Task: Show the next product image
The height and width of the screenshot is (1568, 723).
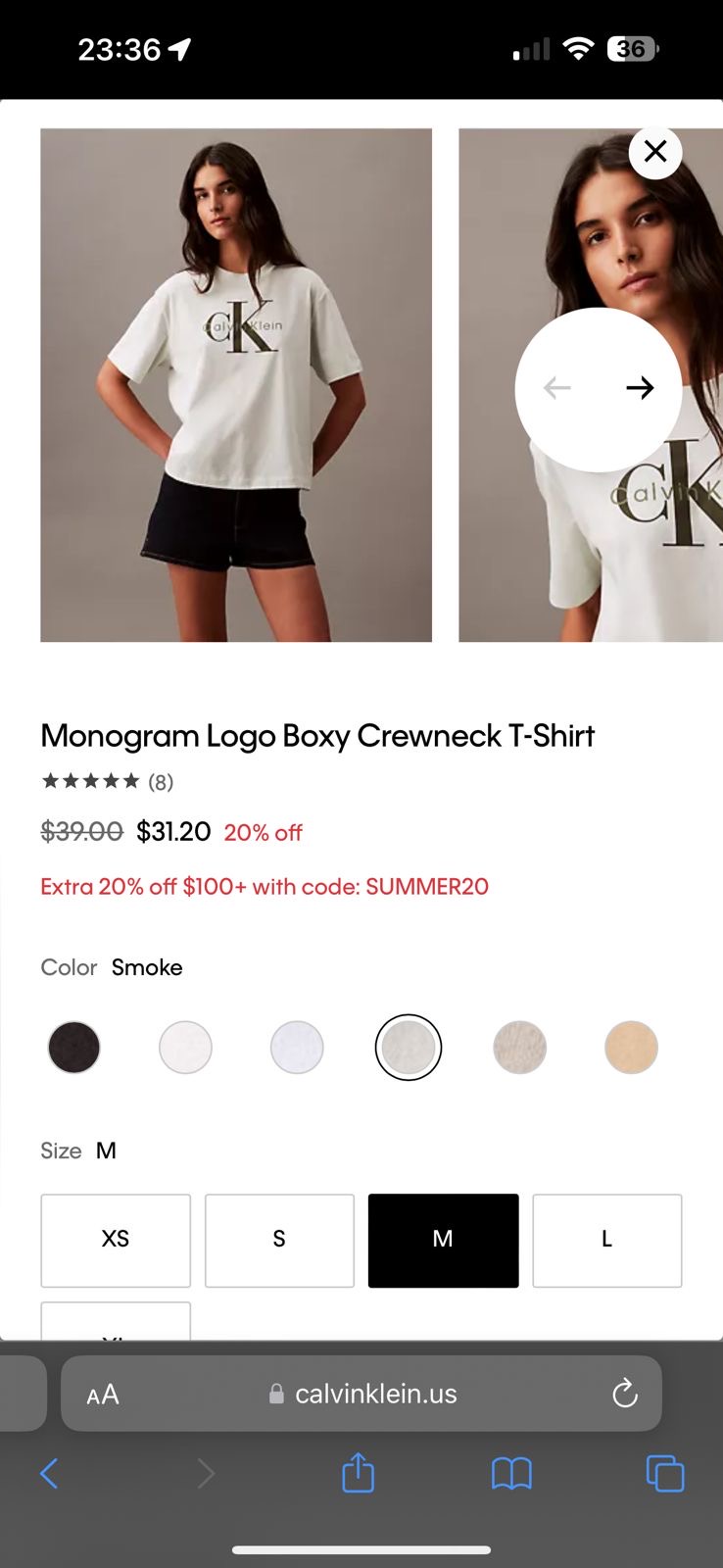Action: (x=640, y=389)
